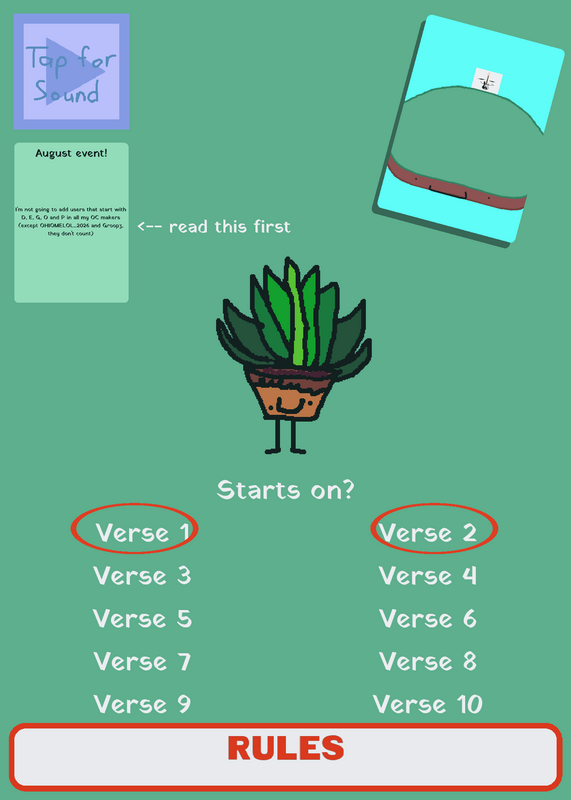Tap the 'Tap for Sound' play button
571x800 pixels.
71,71
